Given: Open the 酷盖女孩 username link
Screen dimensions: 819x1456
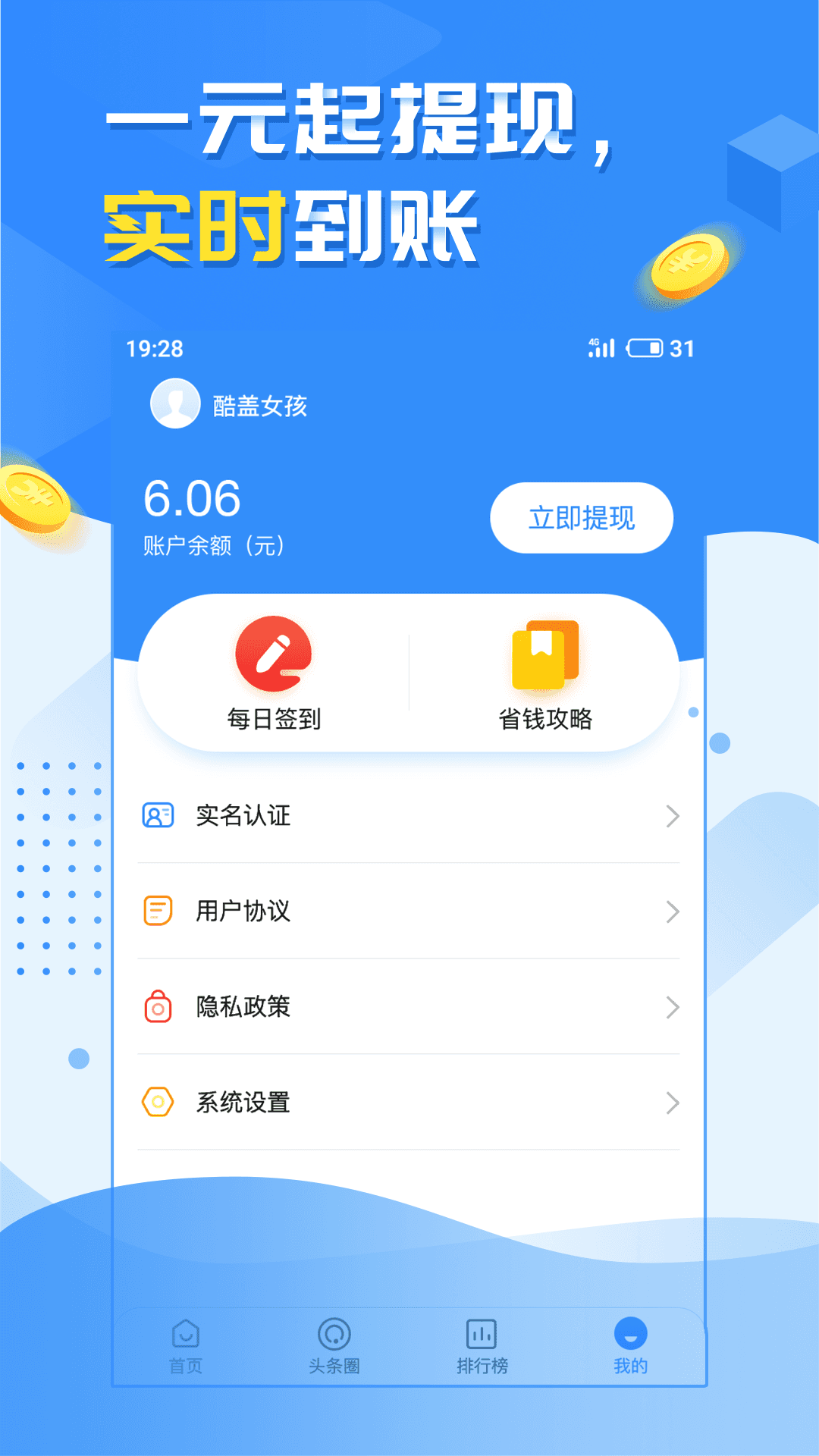Looking at the screenshot, I should click(259, 406).
